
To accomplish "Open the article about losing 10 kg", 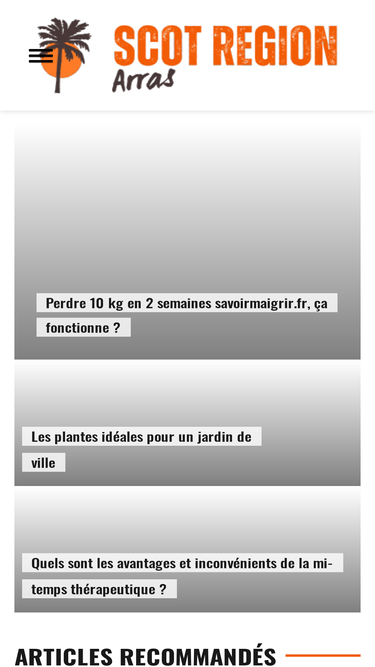I will click(x=187, y=315).
